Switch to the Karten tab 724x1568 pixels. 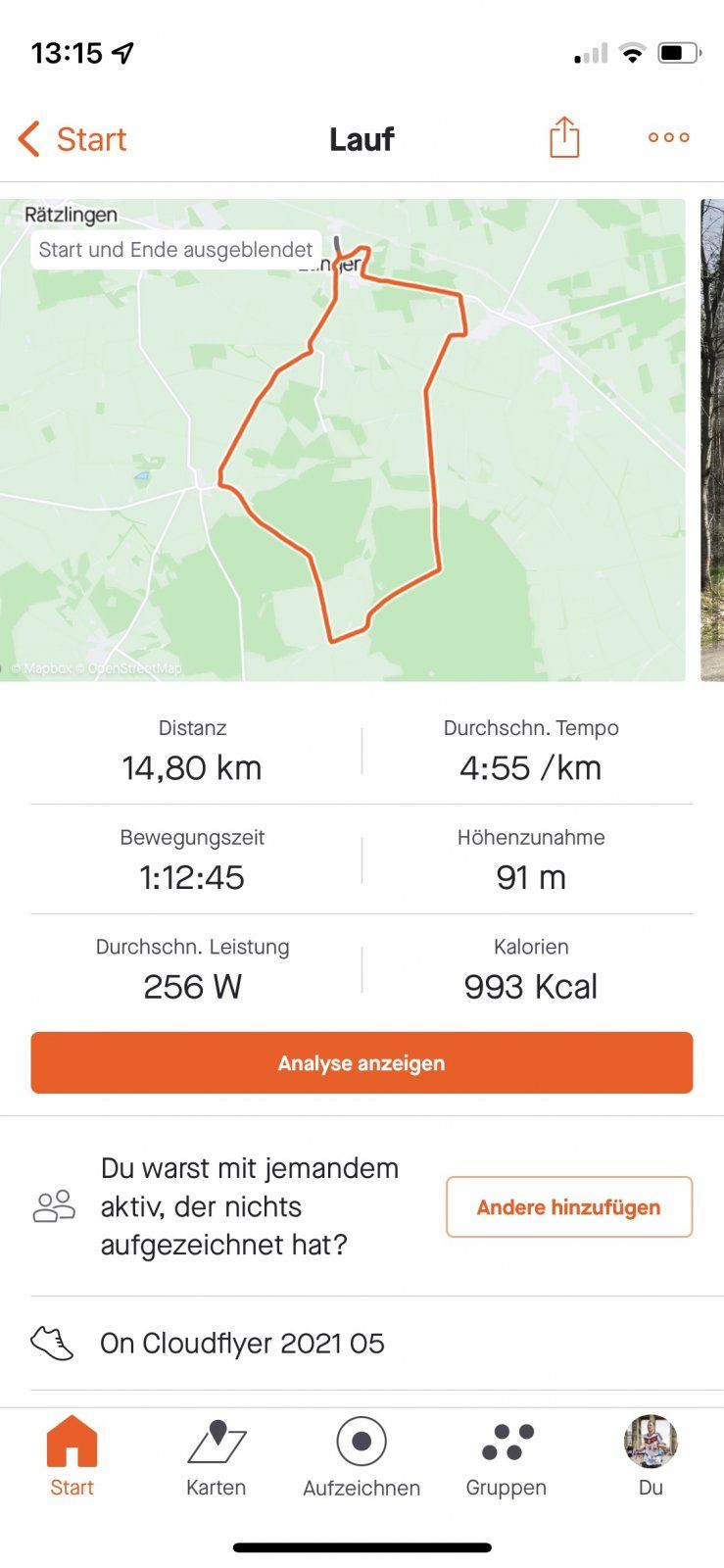point(217,1456)
